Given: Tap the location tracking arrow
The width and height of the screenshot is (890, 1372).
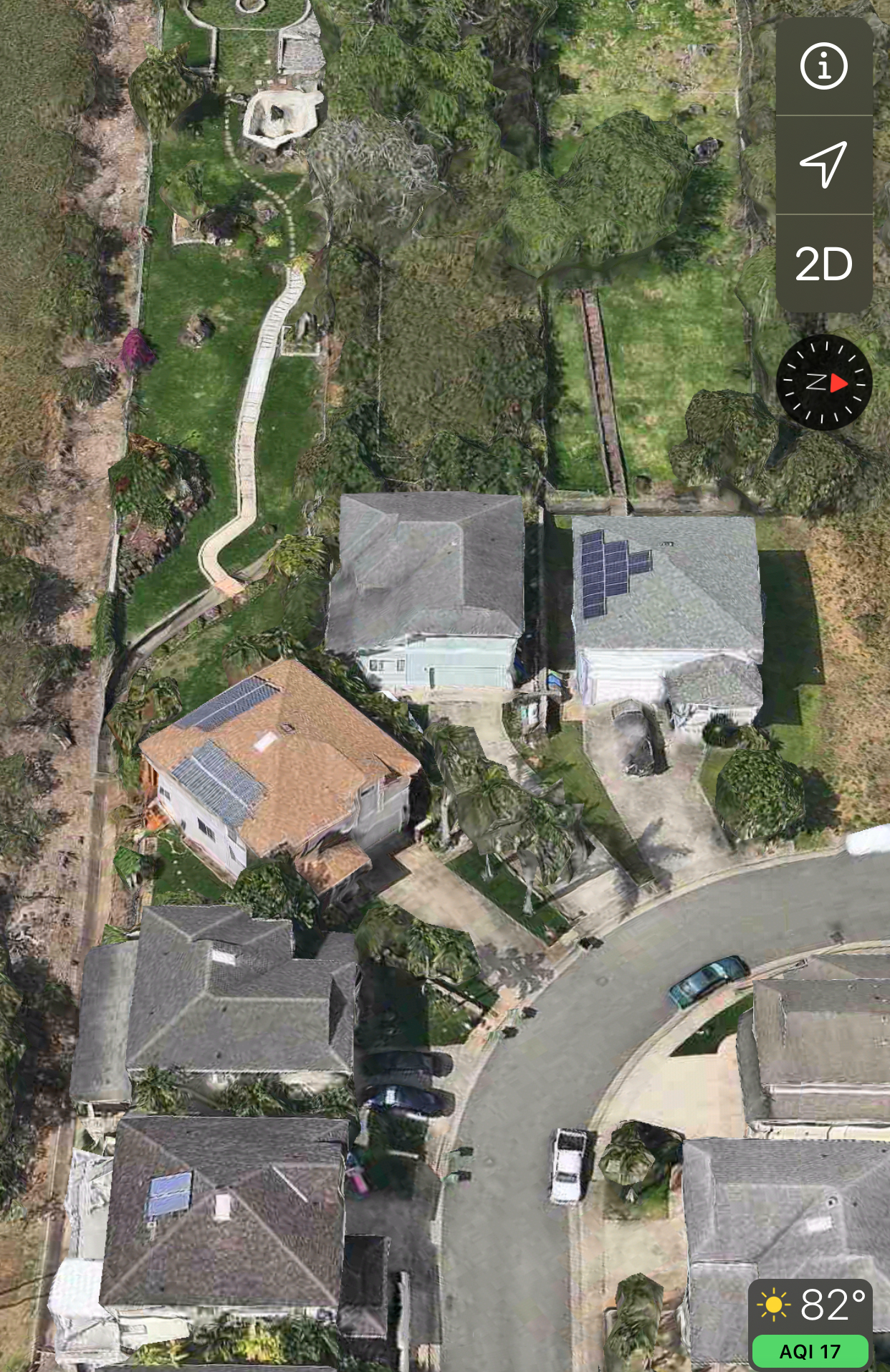Looking at the screenshot, I should tap(823, 164).
